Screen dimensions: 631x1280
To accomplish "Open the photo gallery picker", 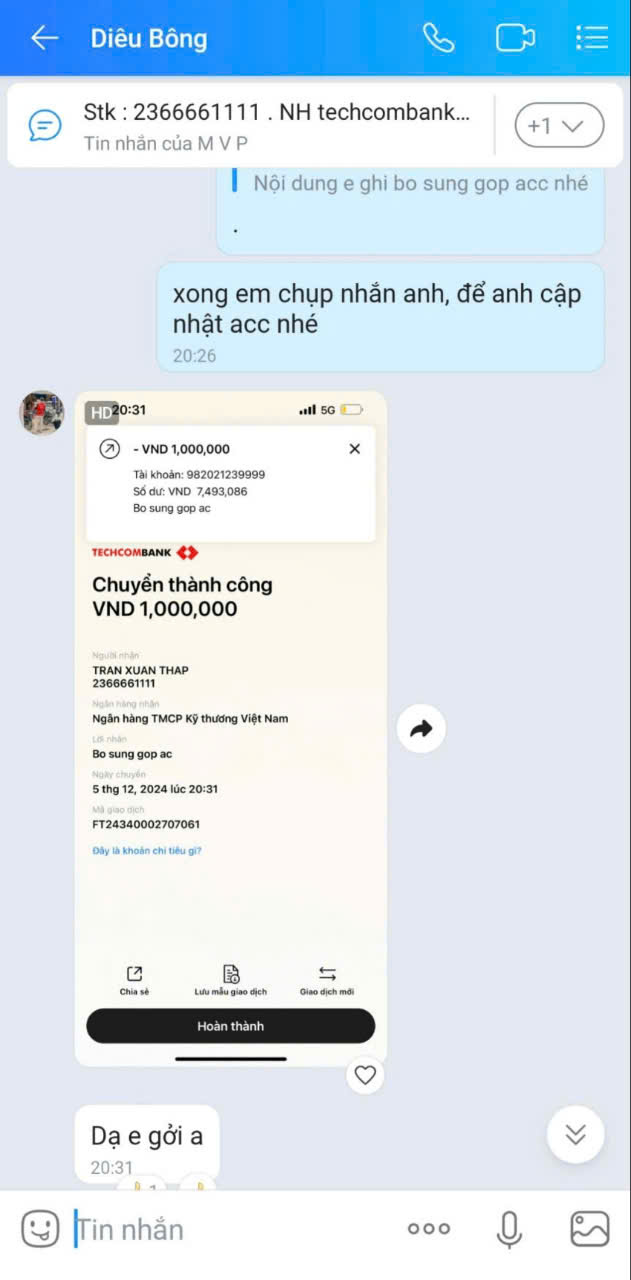I will (x=589, y=1229).
